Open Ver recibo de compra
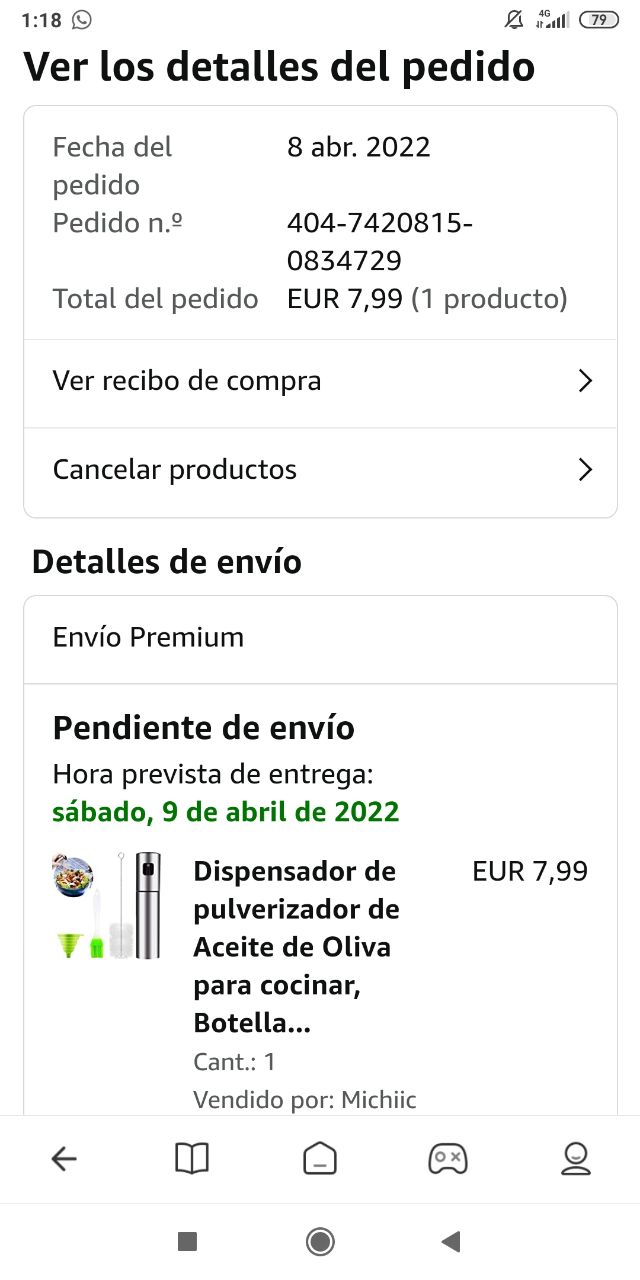Image resolution: width=640 pixels, height=1280 pixels. pos(320,381)
